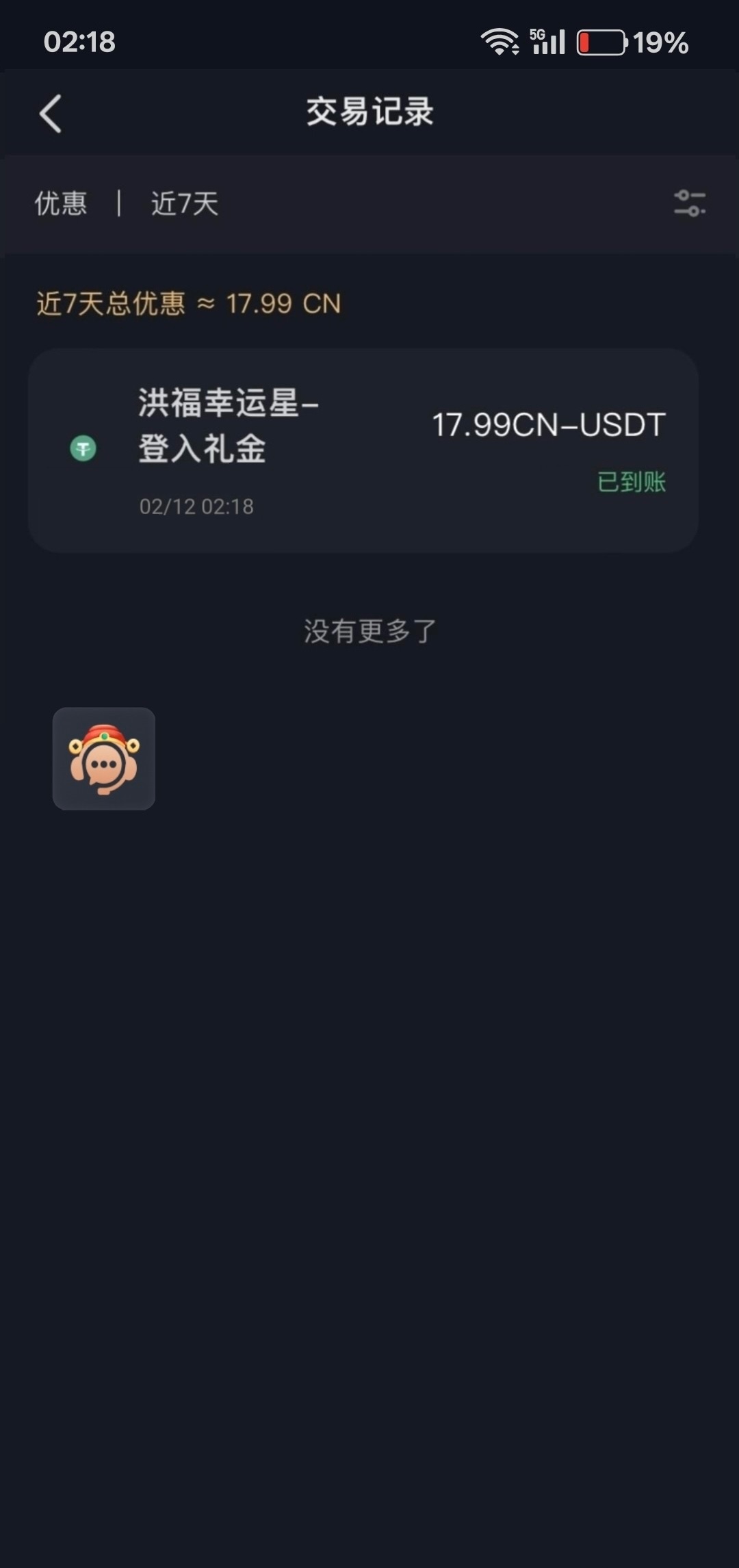Contact customer service via the chat mascot
This screenshot has width=739, height=1568.
coord(104,758)
